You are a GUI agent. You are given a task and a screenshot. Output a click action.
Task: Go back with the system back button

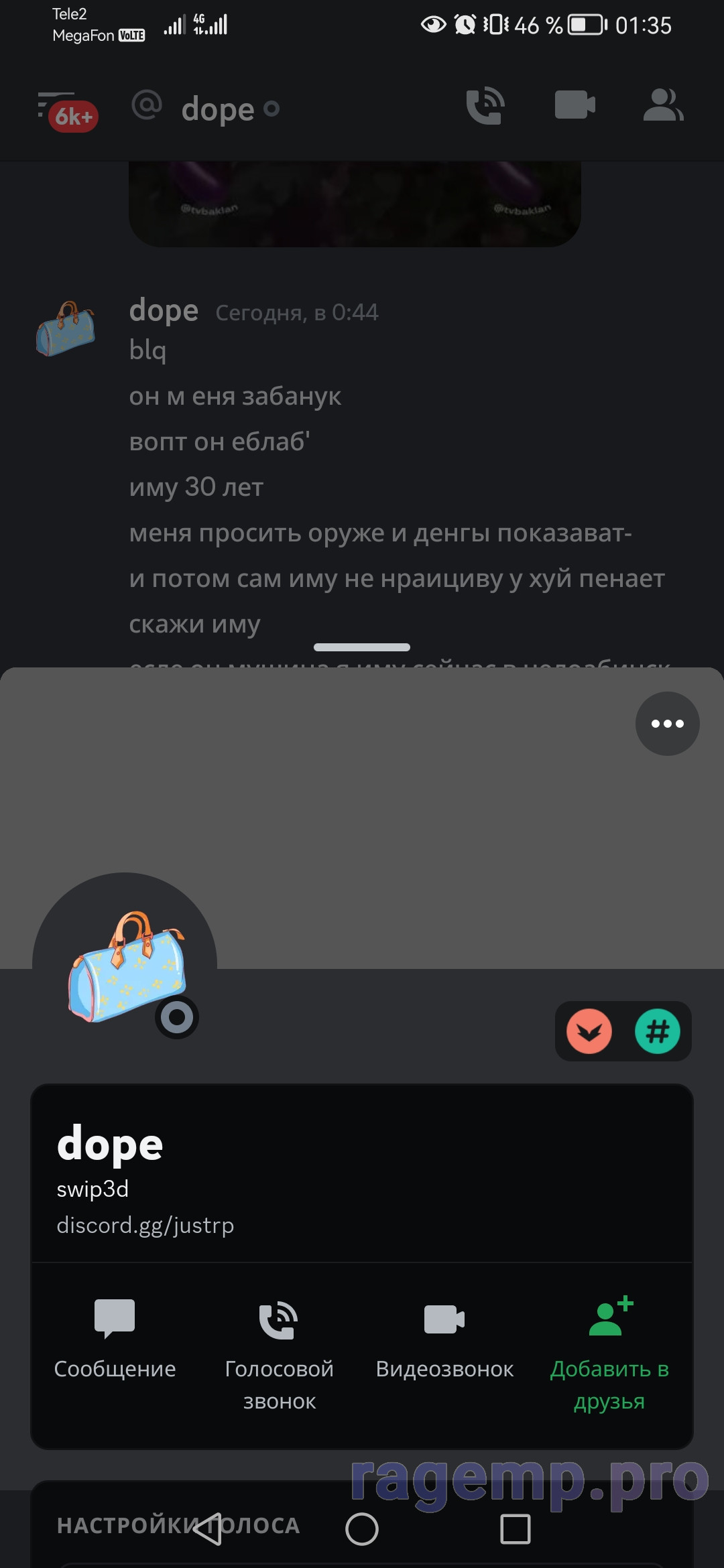[x=207, y=1529]
